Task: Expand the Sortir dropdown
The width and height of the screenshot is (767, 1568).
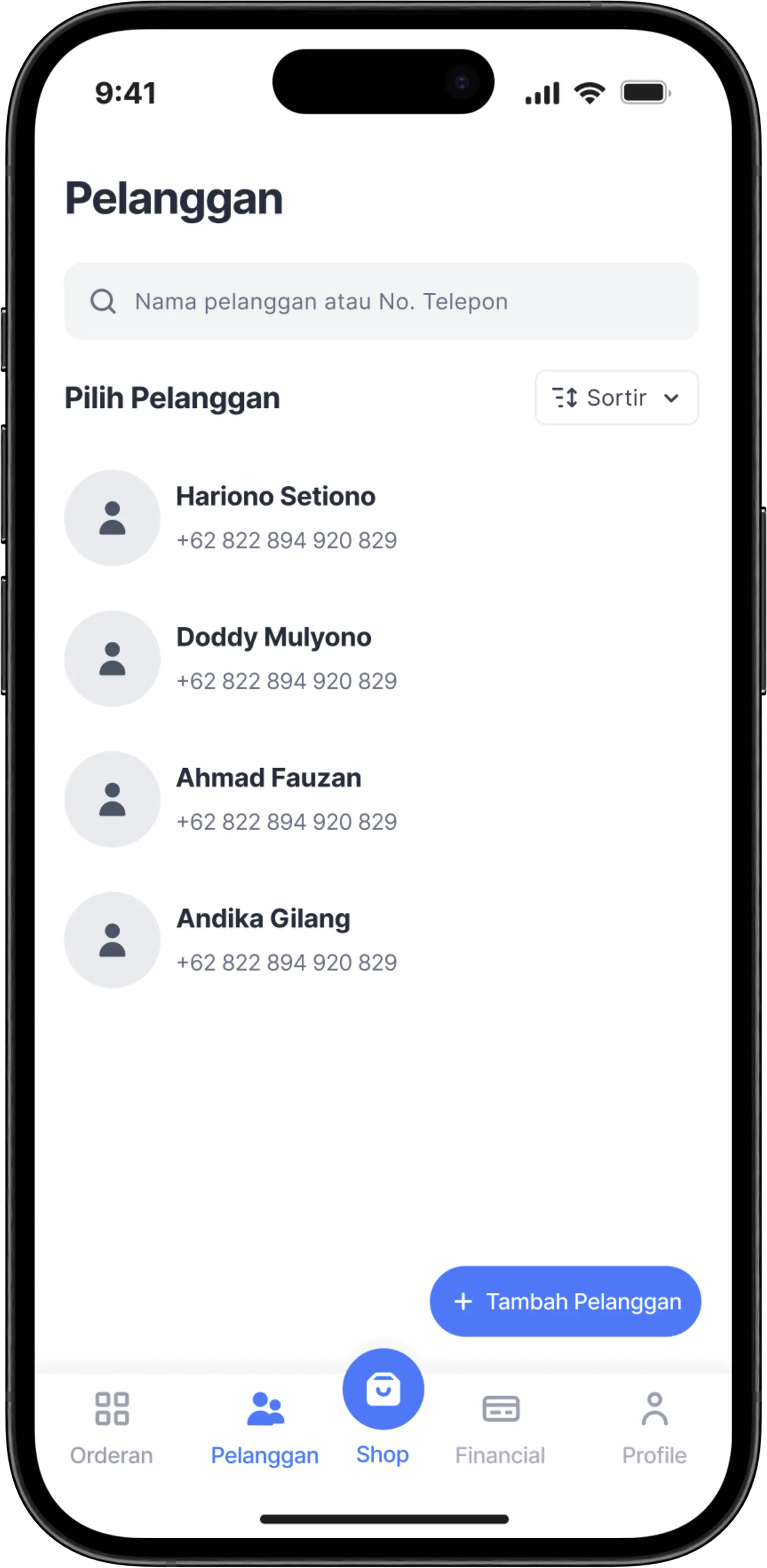Action: pyautogui.click(x=616, y=398)
